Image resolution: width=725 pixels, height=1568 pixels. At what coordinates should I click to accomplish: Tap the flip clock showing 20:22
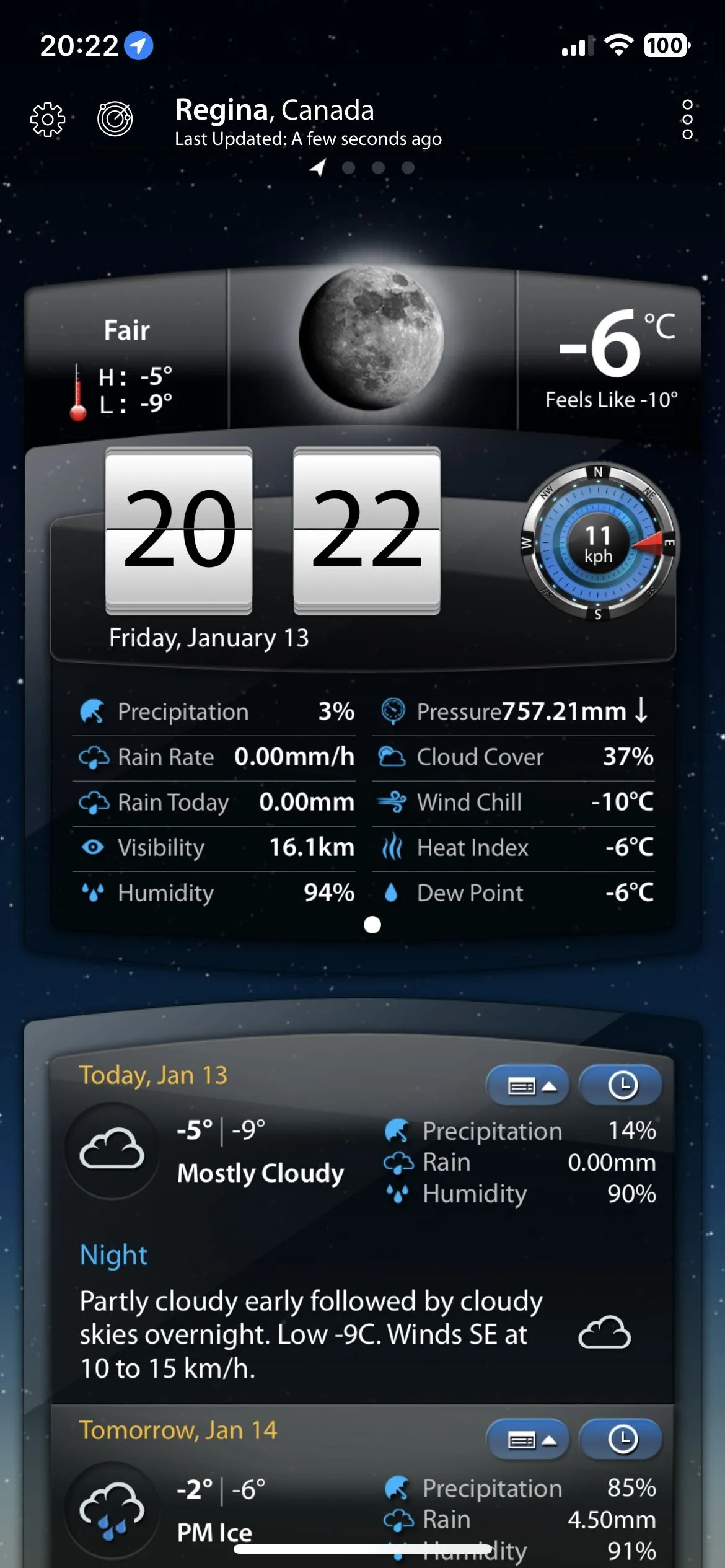(x=273, y=531)
